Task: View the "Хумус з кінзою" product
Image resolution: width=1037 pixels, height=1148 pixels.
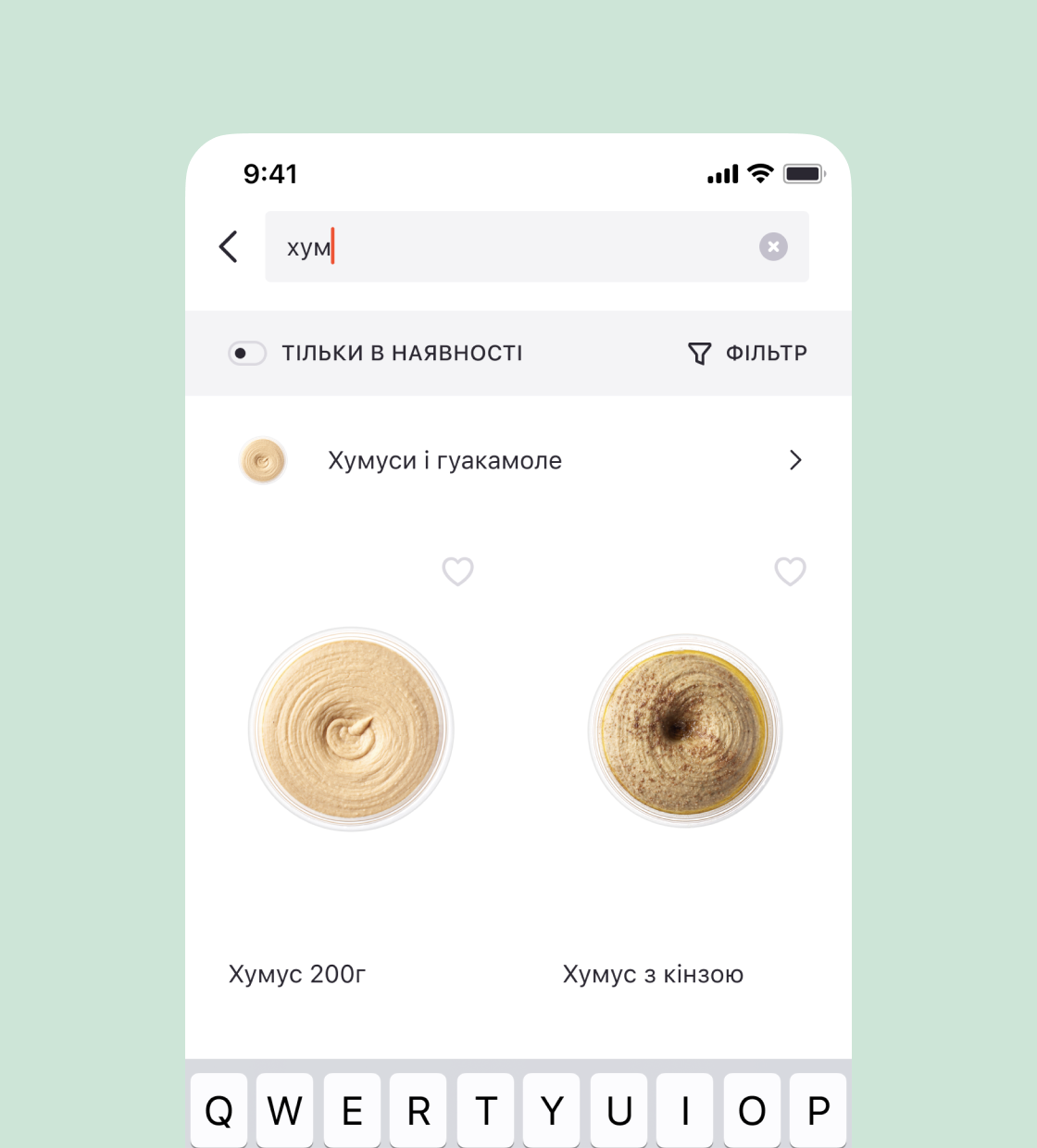Action: [685, 730]
